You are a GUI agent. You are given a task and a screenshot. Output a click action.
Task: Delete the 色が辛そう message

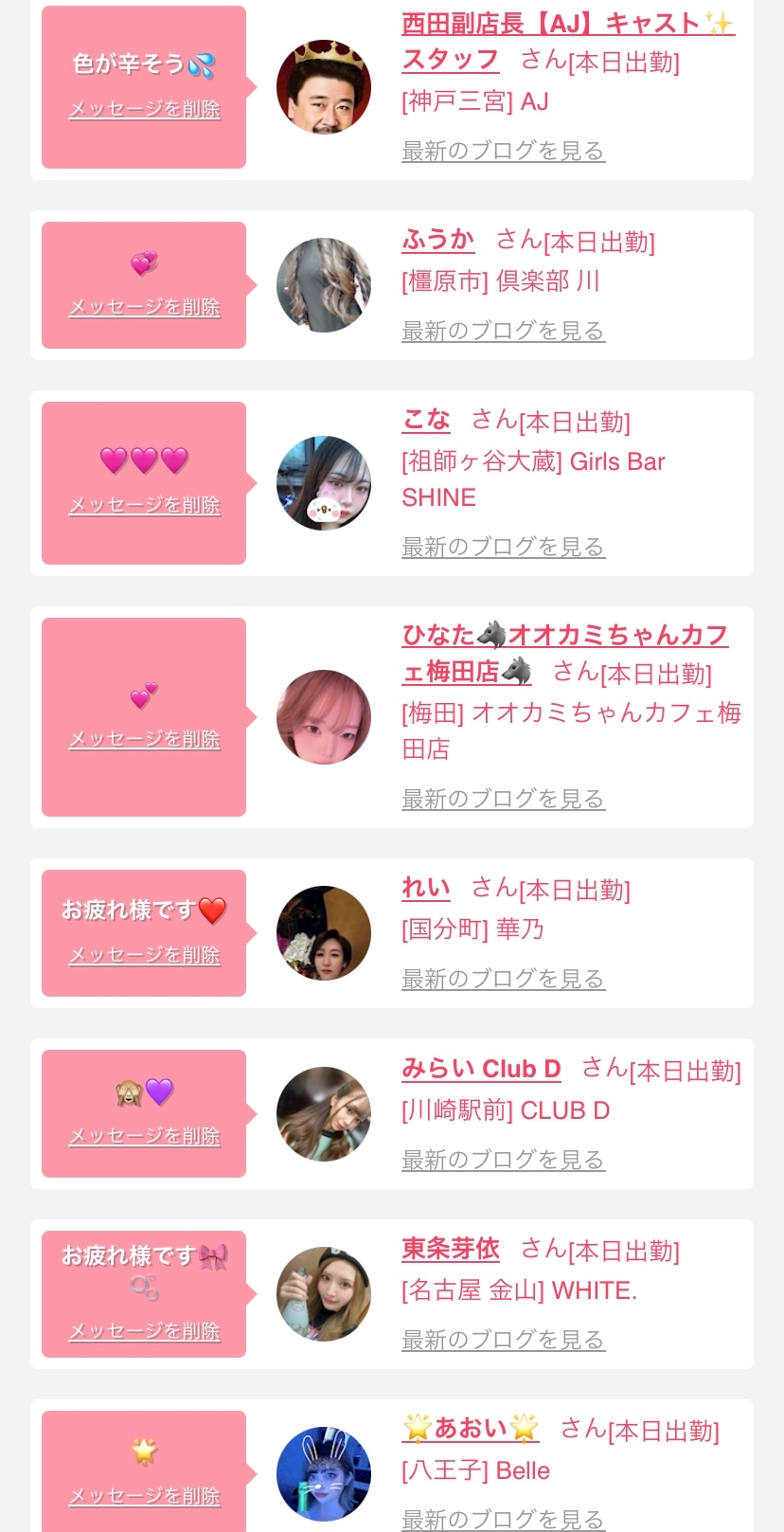pyautogui.click(x=144, y=110)
